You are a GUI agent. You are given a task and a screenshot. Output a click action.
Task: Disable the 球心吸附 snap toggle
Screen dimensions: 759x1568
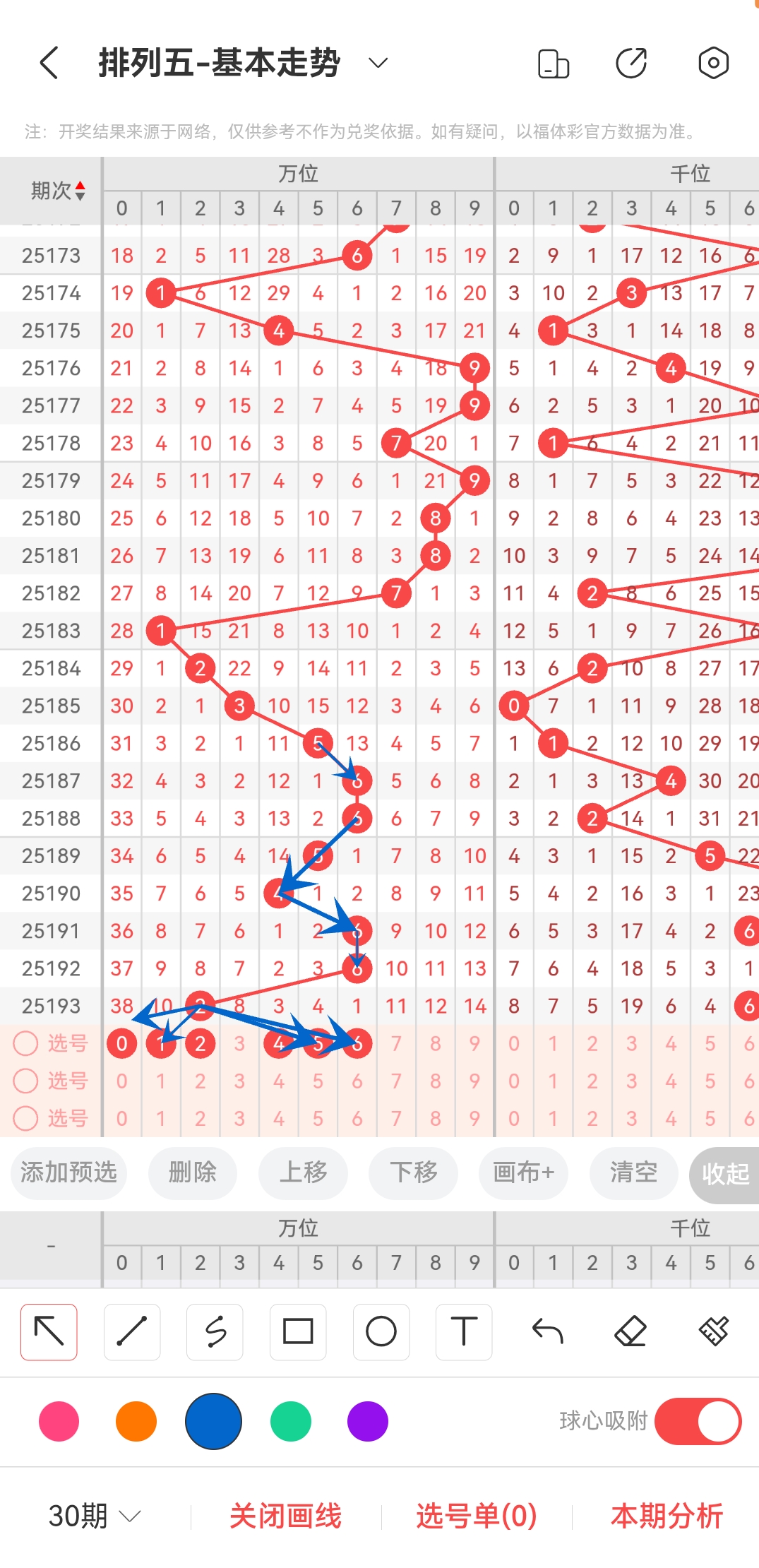click(698, 1421)
